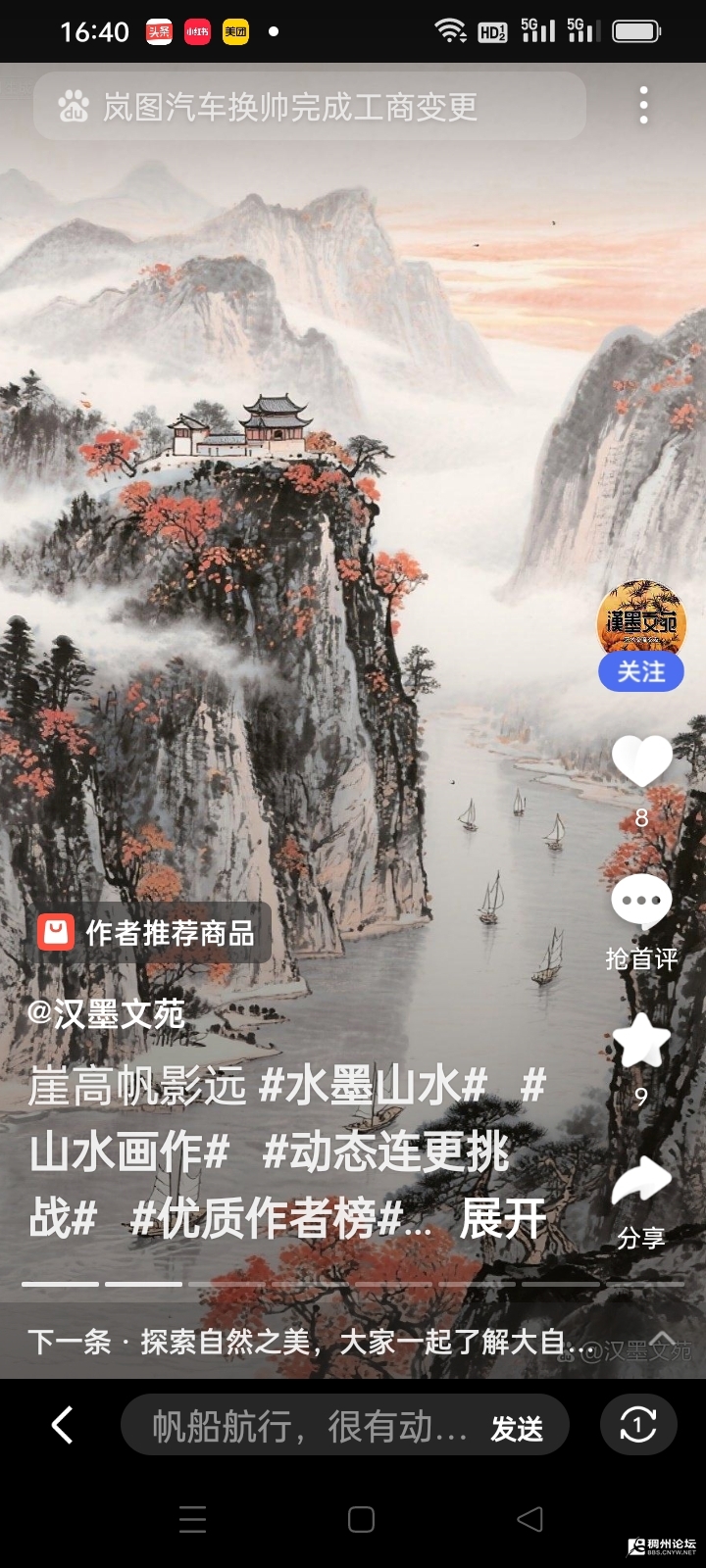
Task: Open the #水墨山水# hashtag
Action: (373, 1086)
